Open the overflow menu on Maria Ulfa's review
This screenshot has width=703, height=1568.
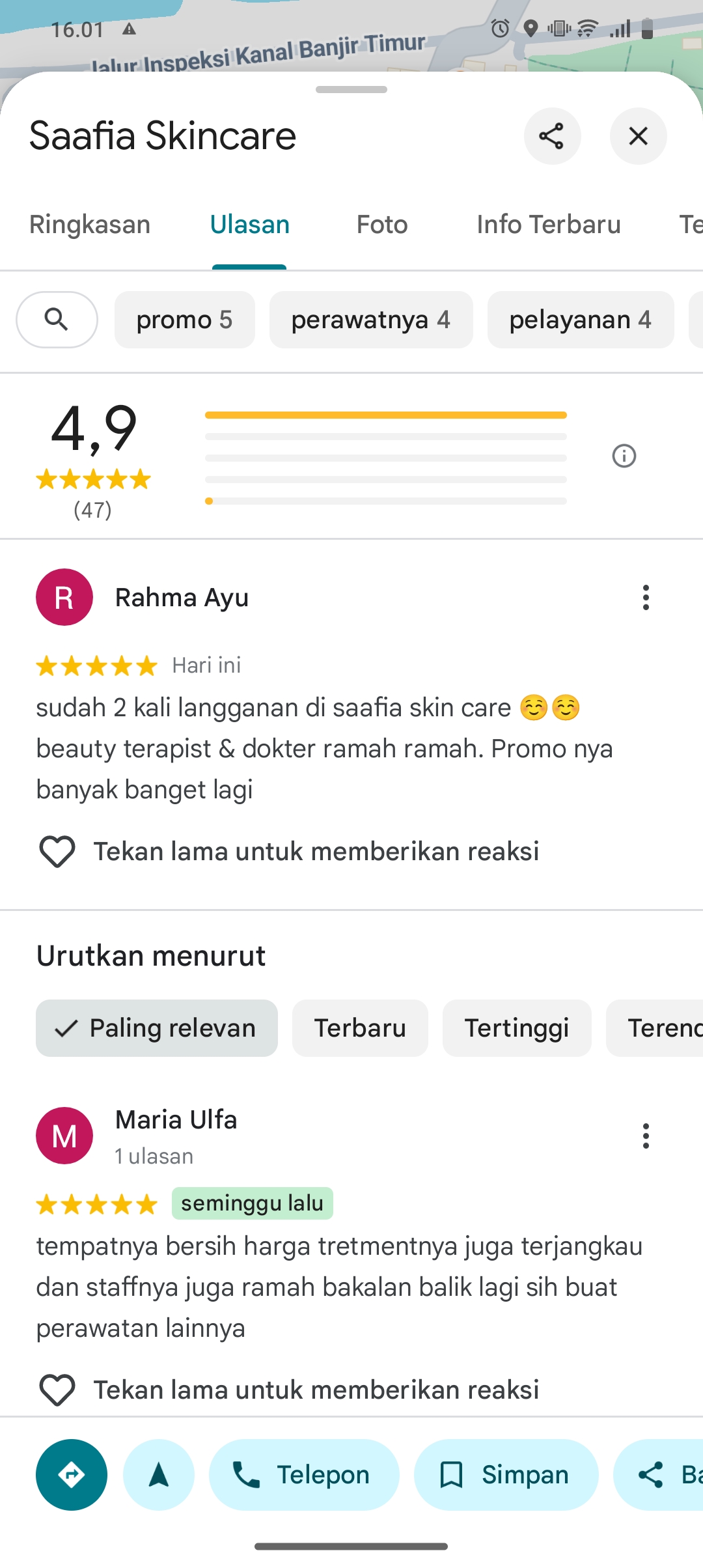coord(646,1136)
